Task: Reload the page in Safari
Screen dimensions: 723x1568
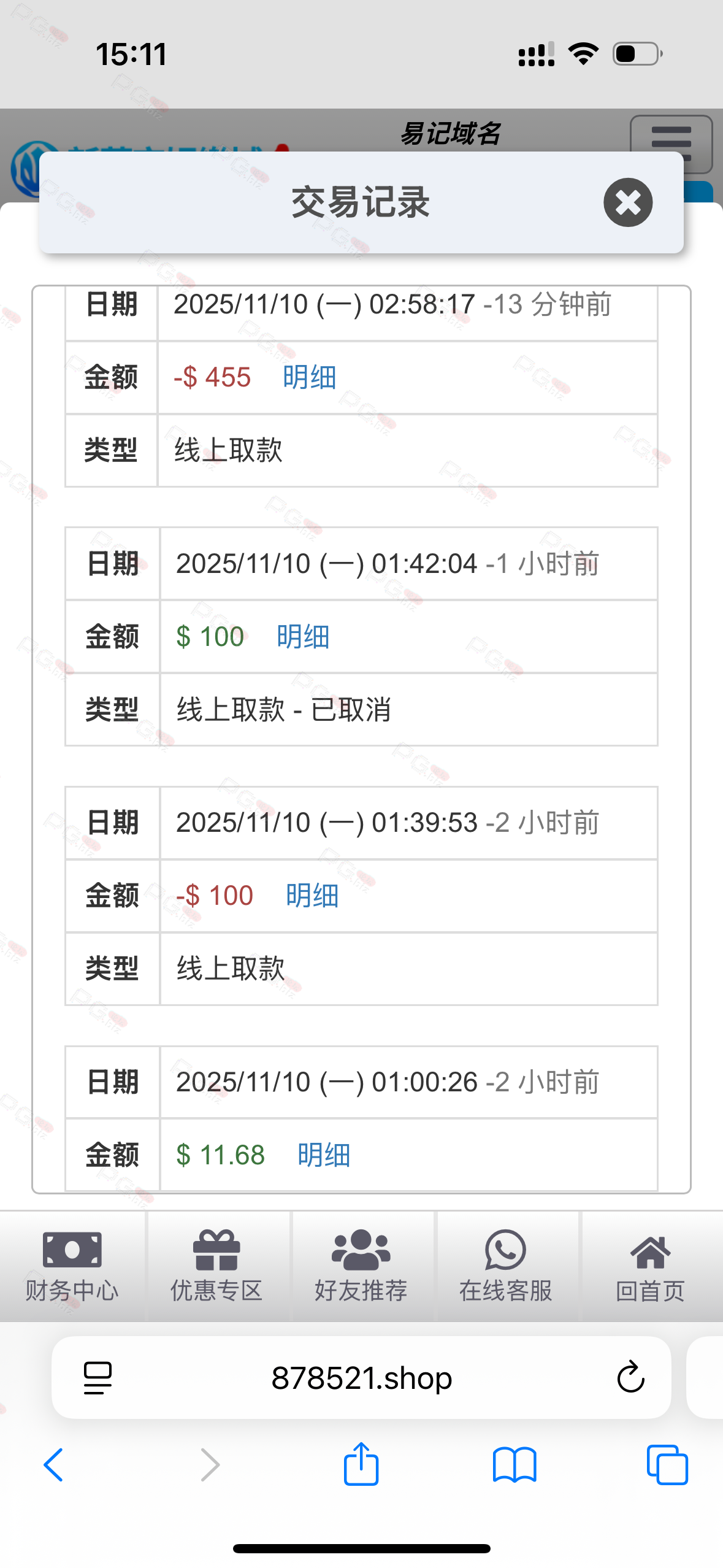Action: click(630, 1378)
